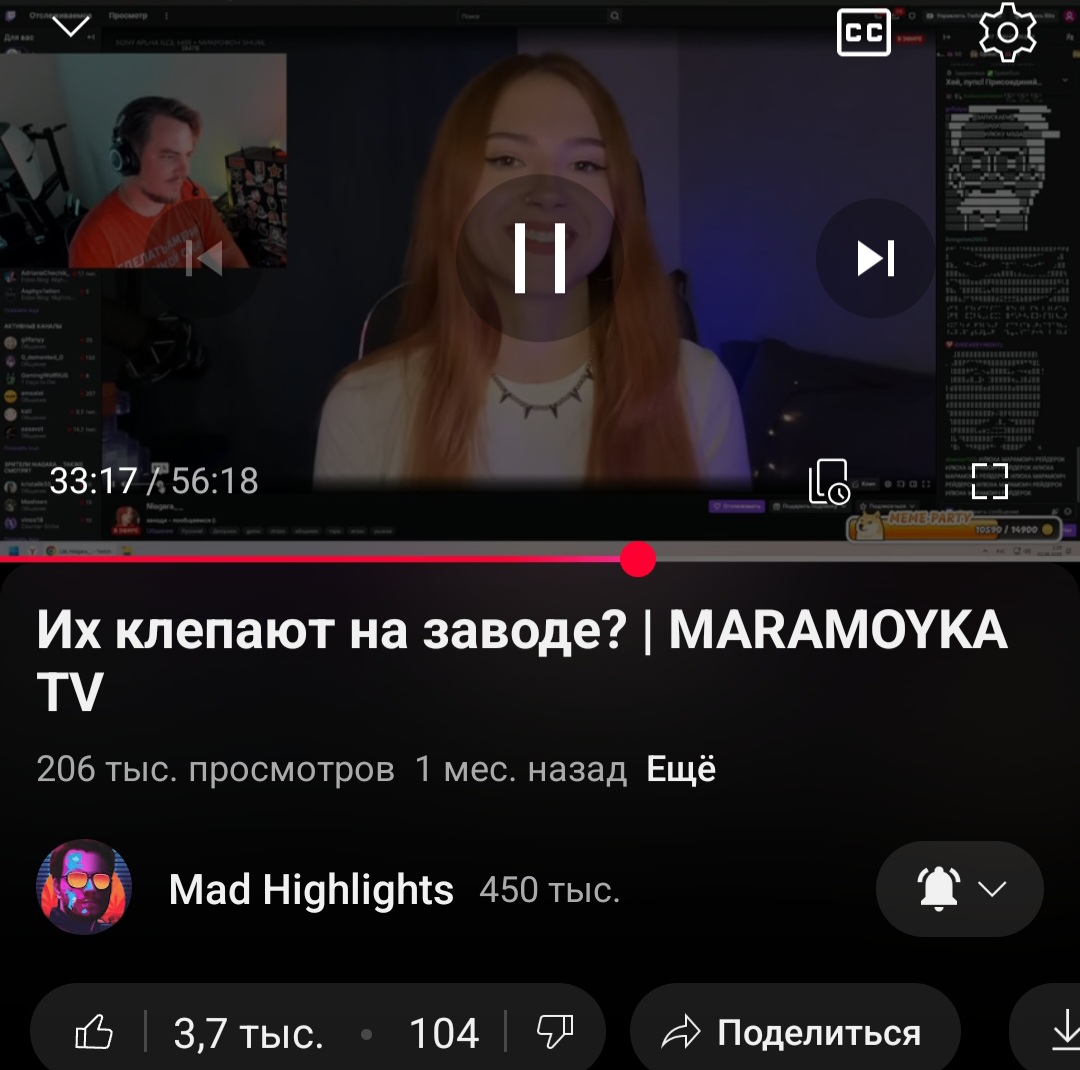1080x1070 pixels.
Task: Open the playback speed timer icon
Action: point(828,481)
